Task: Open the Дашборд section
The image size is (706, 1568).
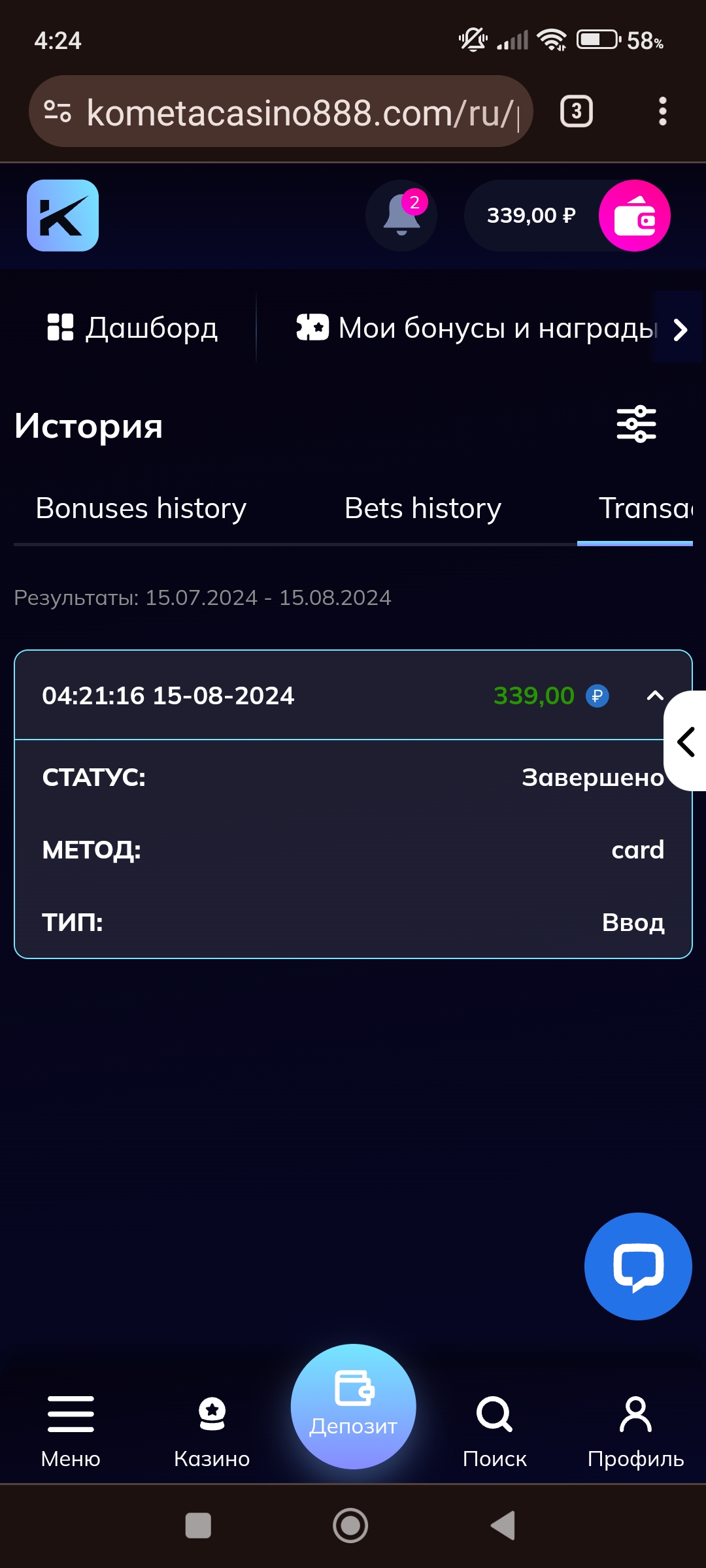Action: [x=133, y=327]
